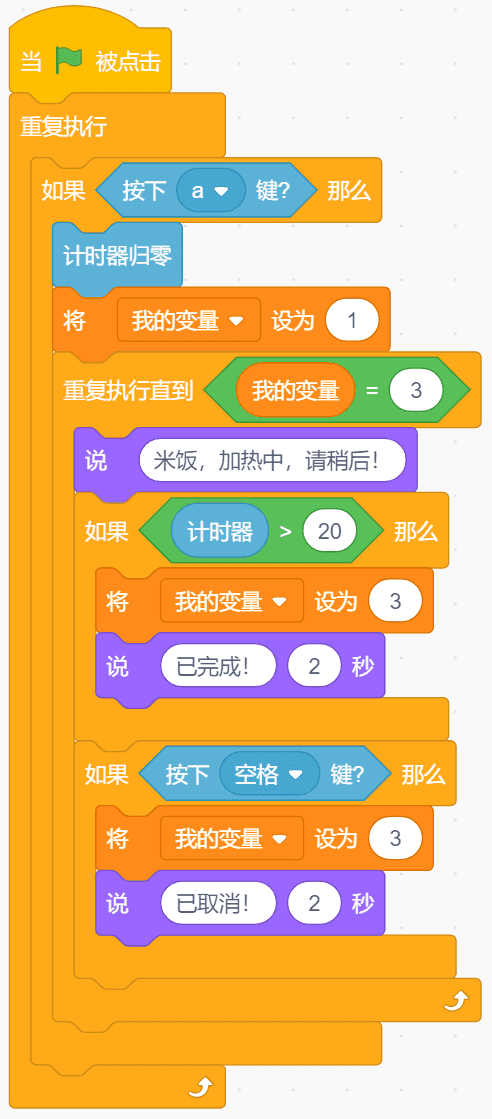Edit the 已完成! text field
The width and height of the screenshot is (492, 1119).
[x=218, y=667]
